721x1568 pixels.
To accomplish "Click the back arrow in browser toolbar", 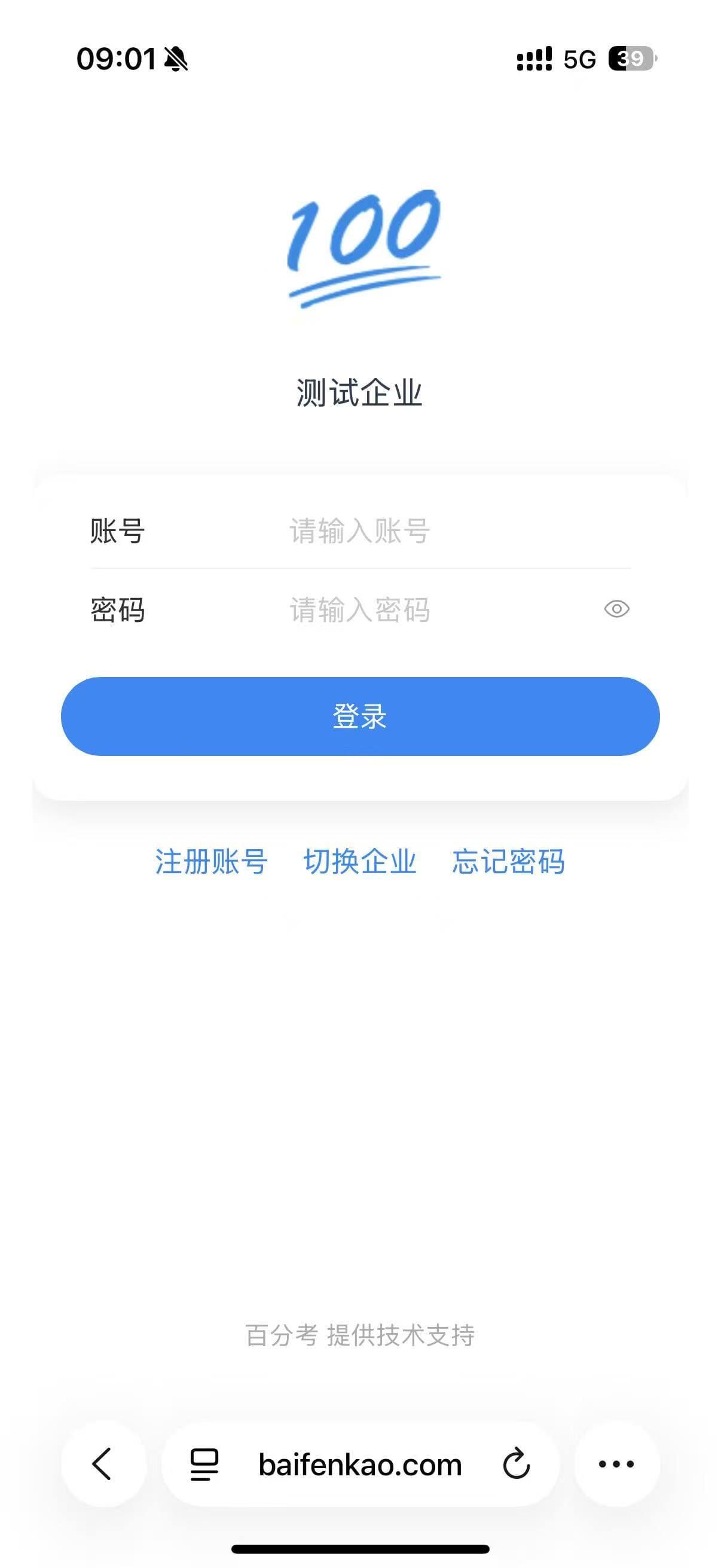I will click(x=102, y=1465).
